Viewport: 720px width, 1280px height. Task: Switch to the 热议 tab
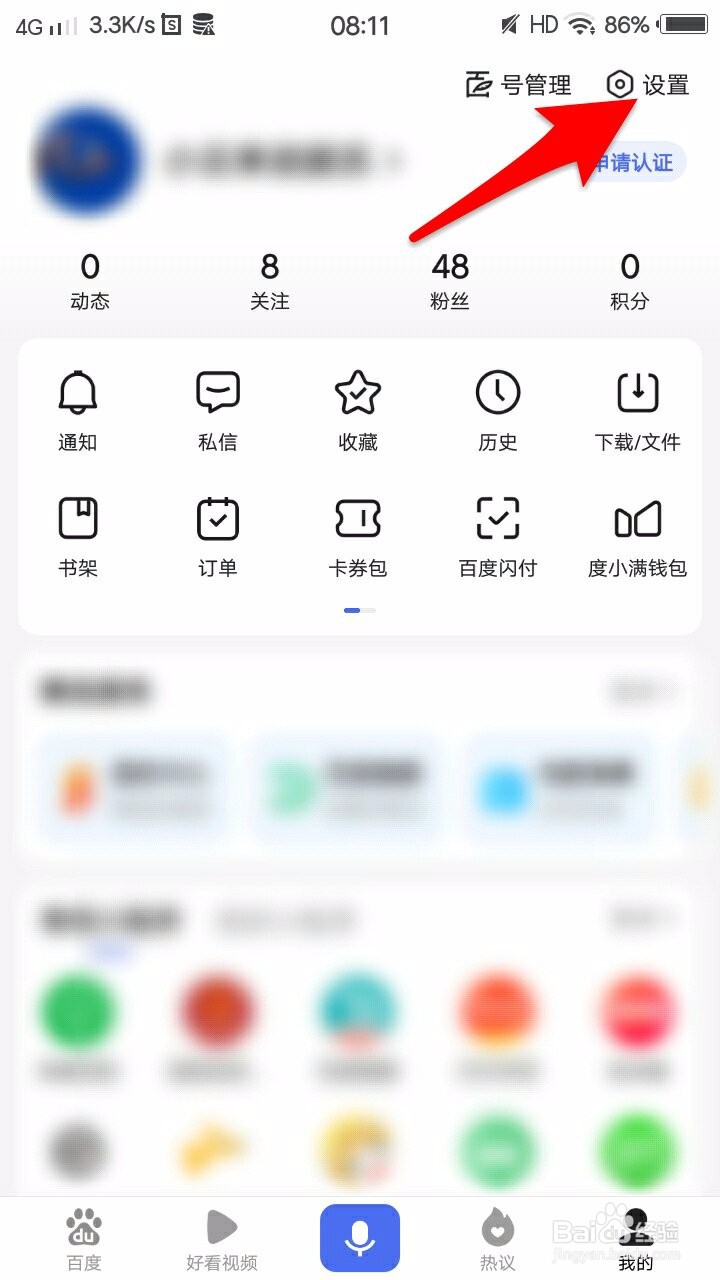pos(497,1239)
